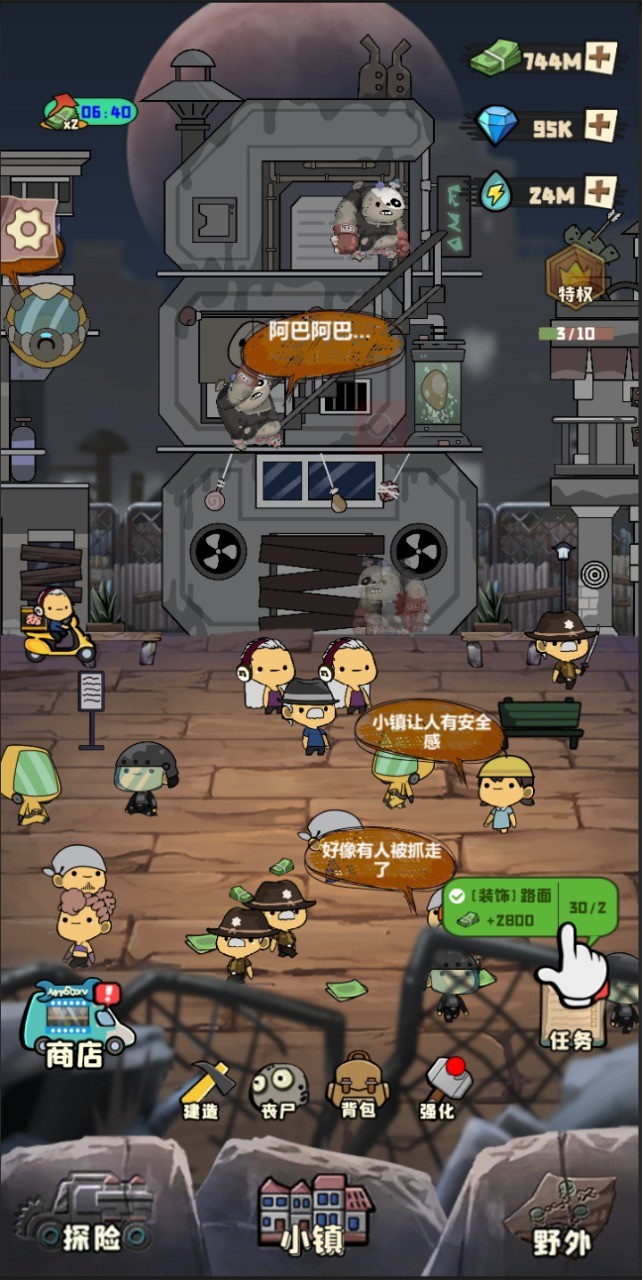Tap the x2 cash boost timer

[x=88, y=112]
